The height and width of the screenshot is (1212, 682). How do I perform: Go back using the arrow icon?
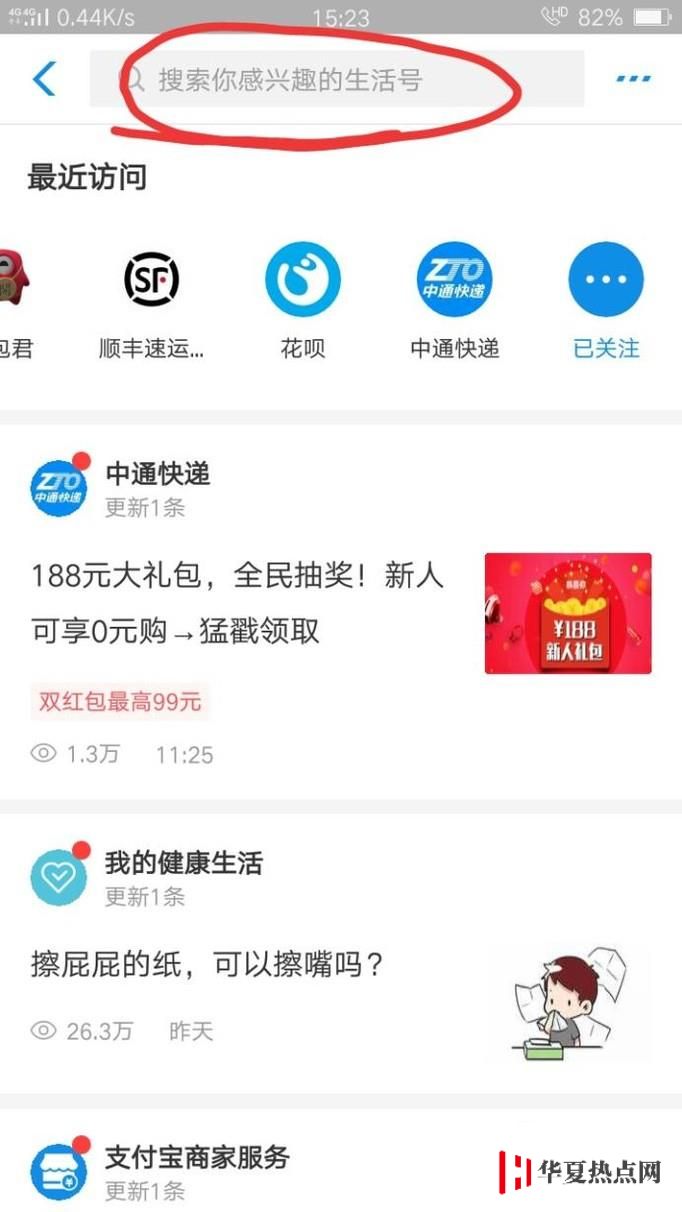(x=45, y=78)
